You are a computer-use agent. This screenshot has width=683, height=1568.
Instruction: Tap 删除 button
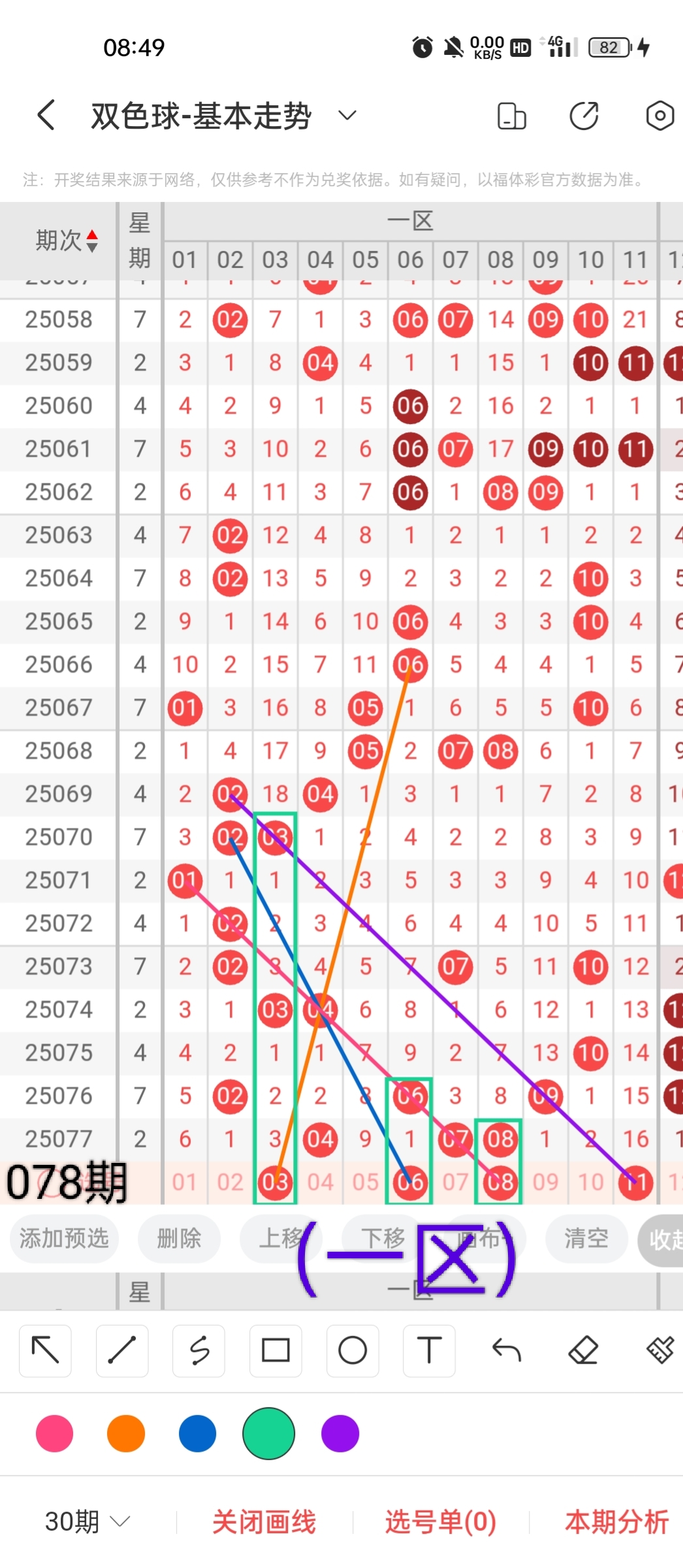179,1238
